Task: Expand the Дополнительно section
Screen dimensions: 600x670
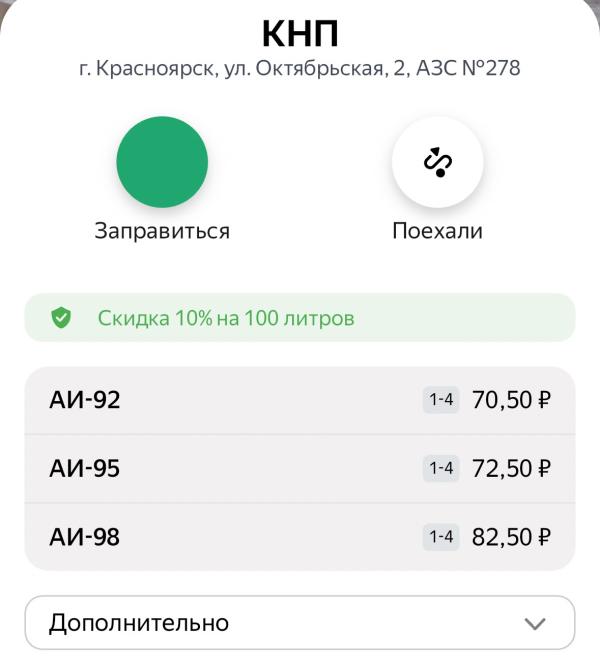Action: (x=299, y=623)
